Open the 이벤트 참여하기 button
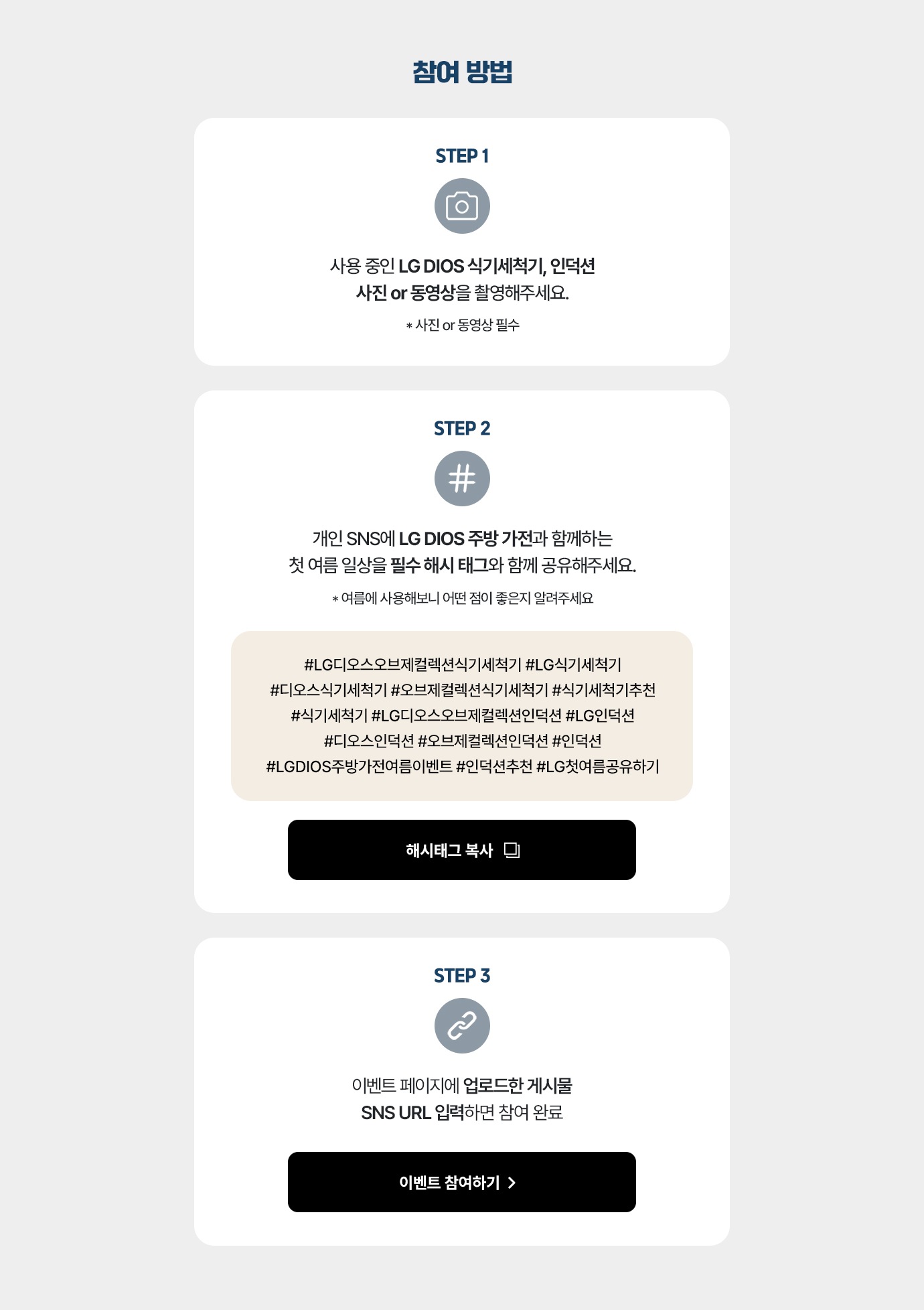Image resolution: width=924 pixels, height=1310 pixels. point(461,1182)
